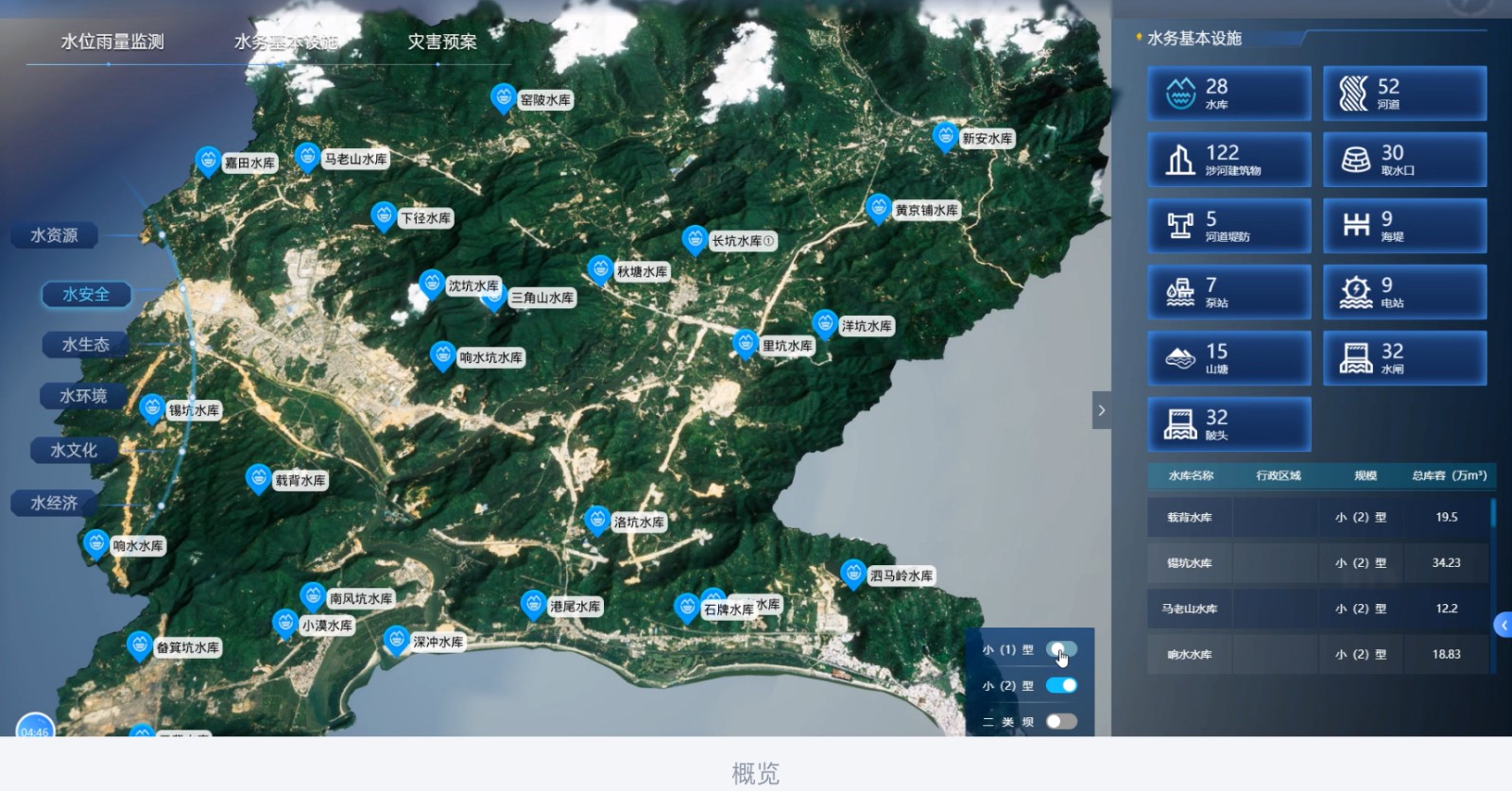The height and width of the screenshot is (791, 1512).
Task: Disable the 小(2)型 reservoir filter
Action: point(1060,685)
